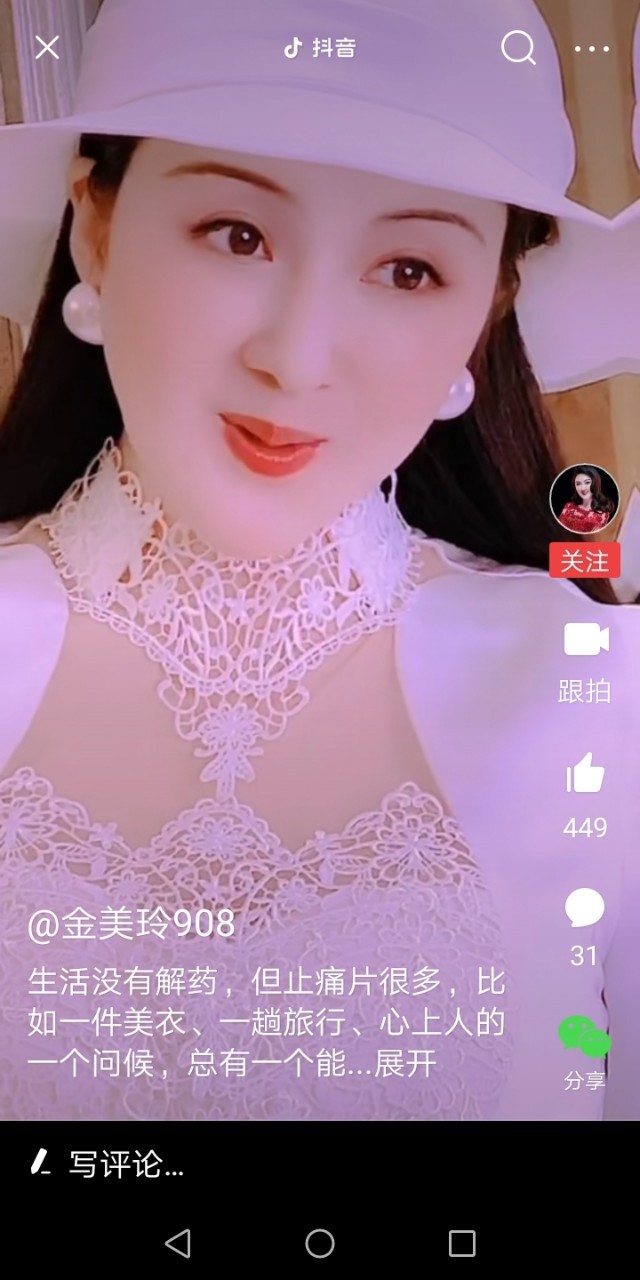The height and width of the screenshot is (1280, 640).
Task: Like this video with thumbs-up
Action: coord(585,774)
